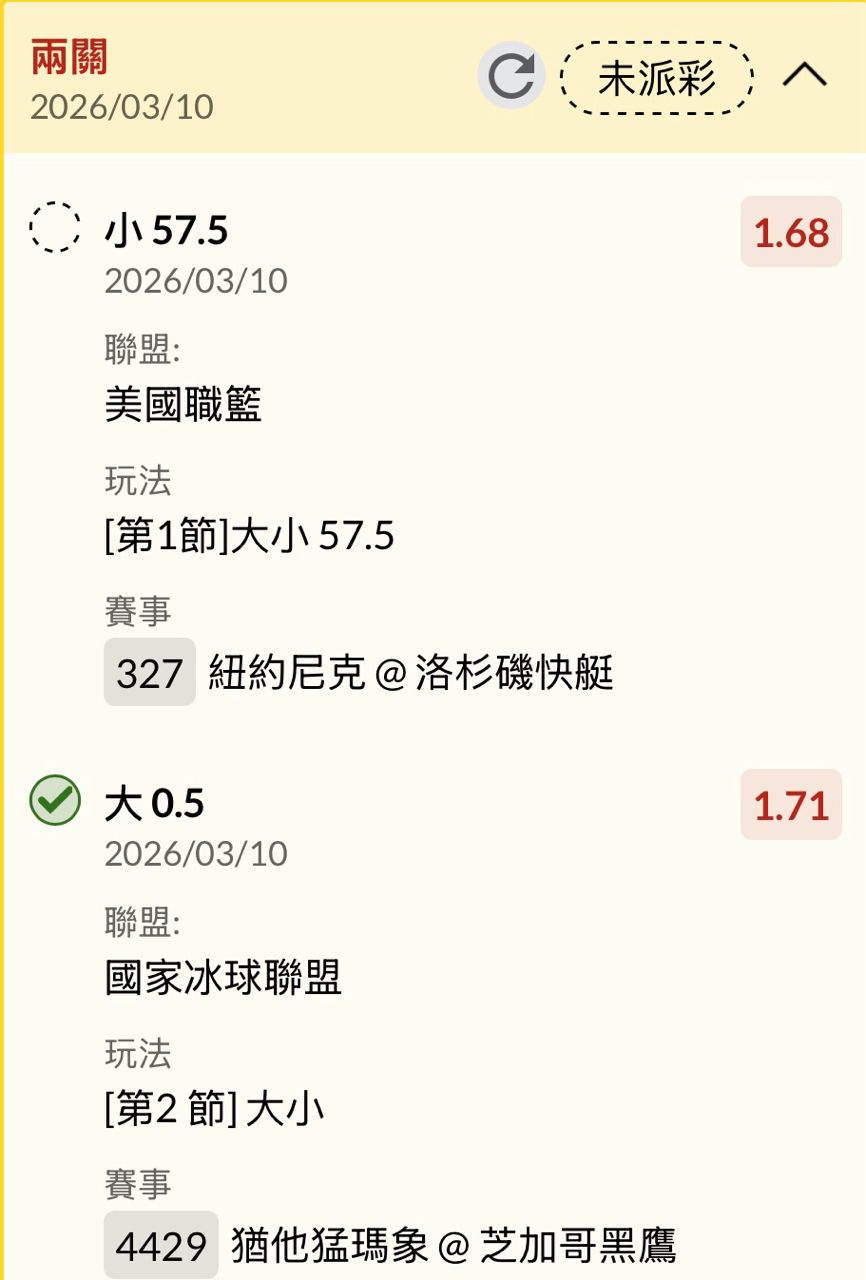Refresh the 兩關 bet status
The image size is (866, 1280).
511,76
